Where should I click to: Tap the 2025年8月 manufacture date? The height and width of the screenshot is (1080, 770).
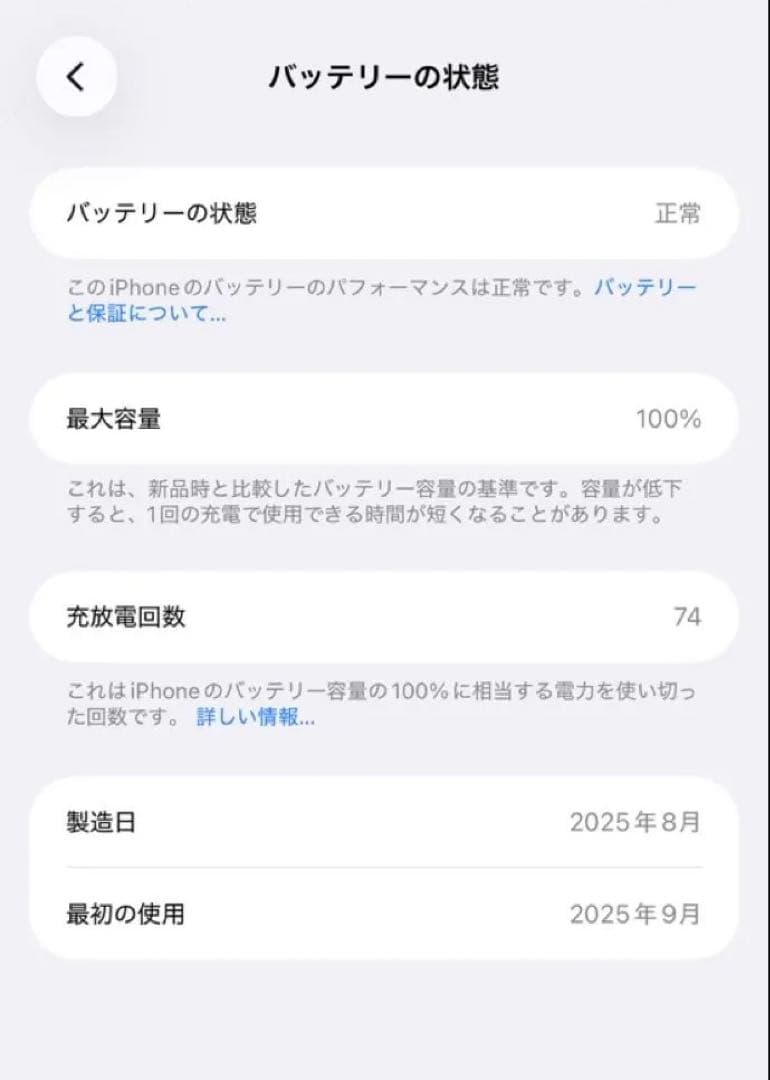click(634, 822)
